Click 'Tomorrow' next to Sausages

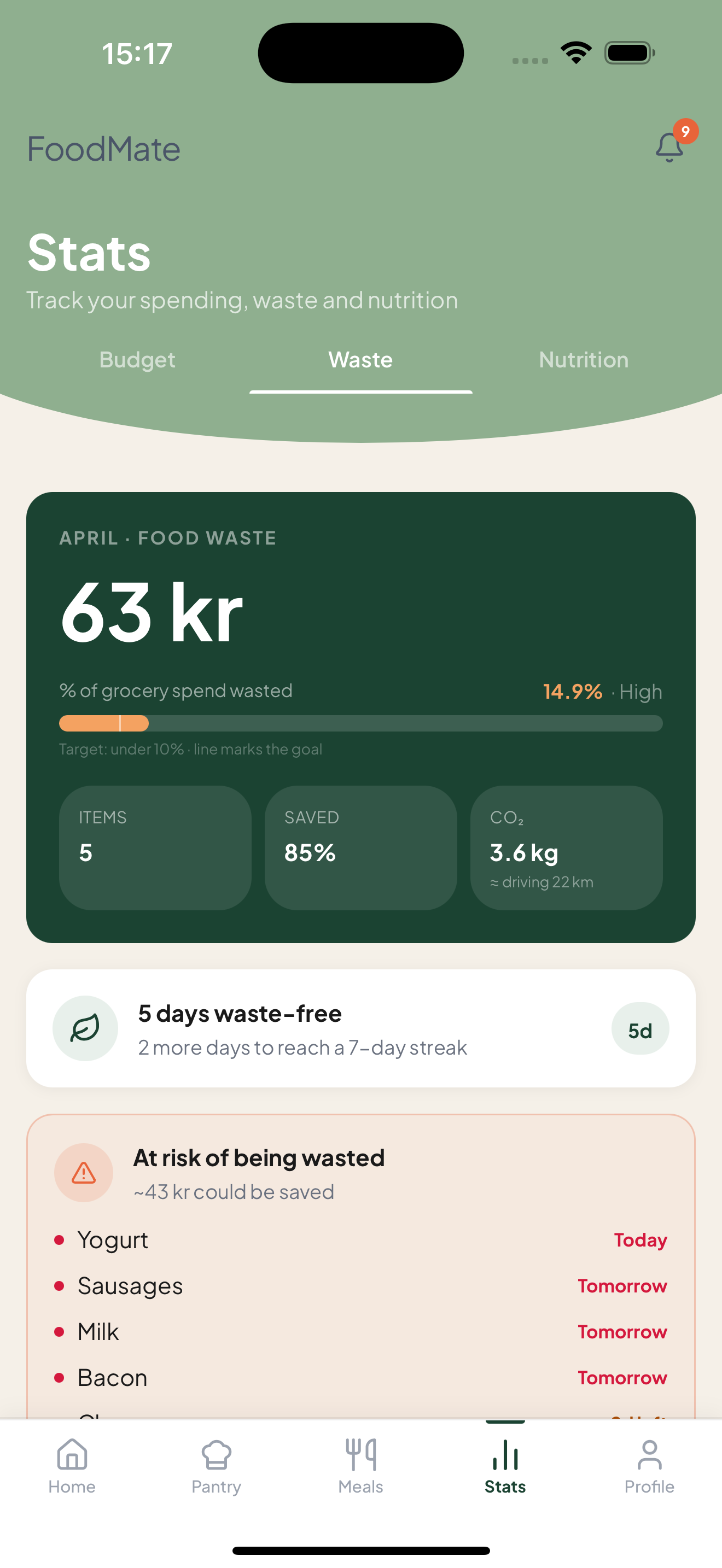pyautogui.click(x=622, y=1285)
